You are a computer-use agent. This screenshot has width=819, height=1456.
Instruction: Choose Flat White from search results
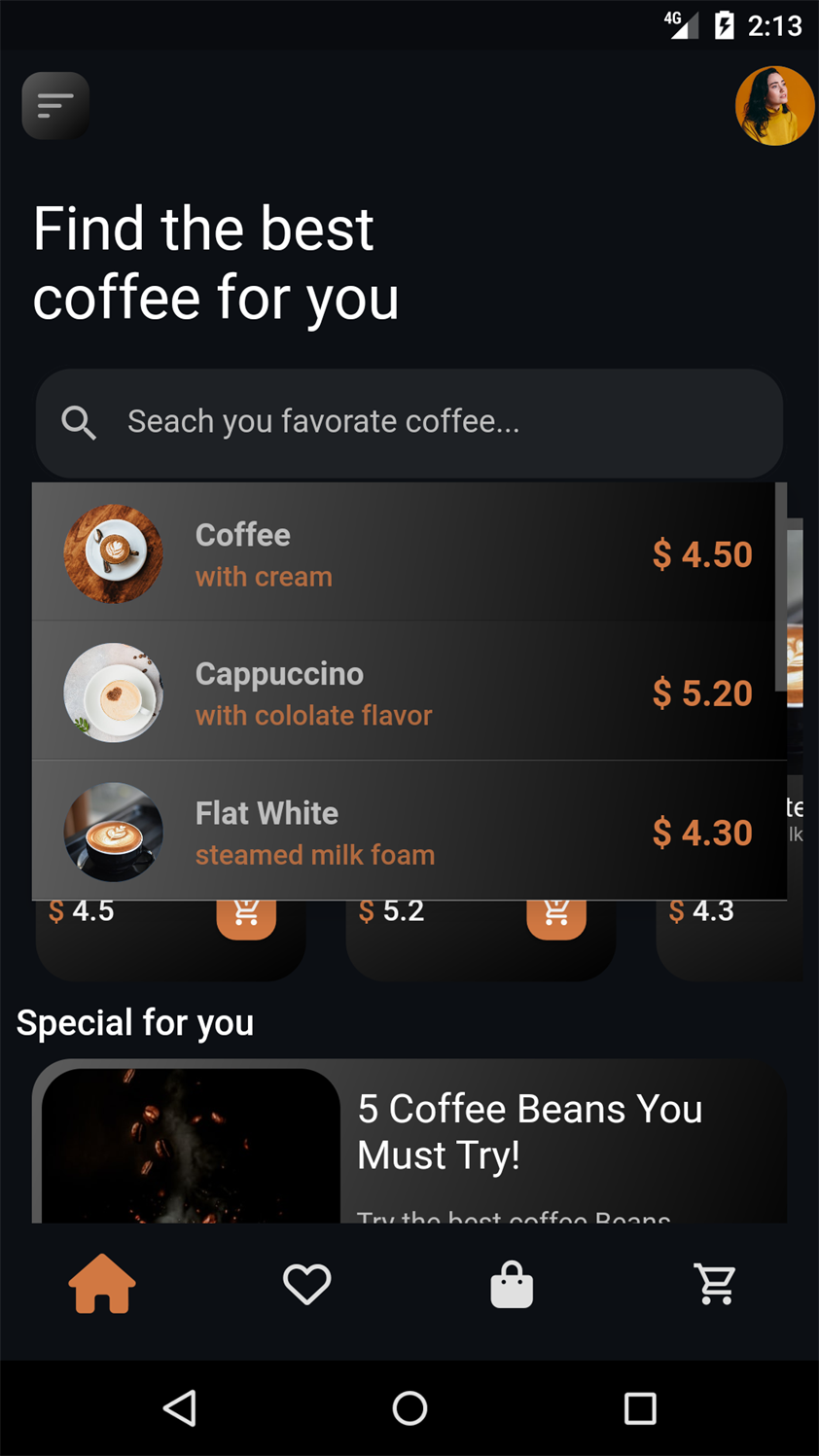(409, 832)
